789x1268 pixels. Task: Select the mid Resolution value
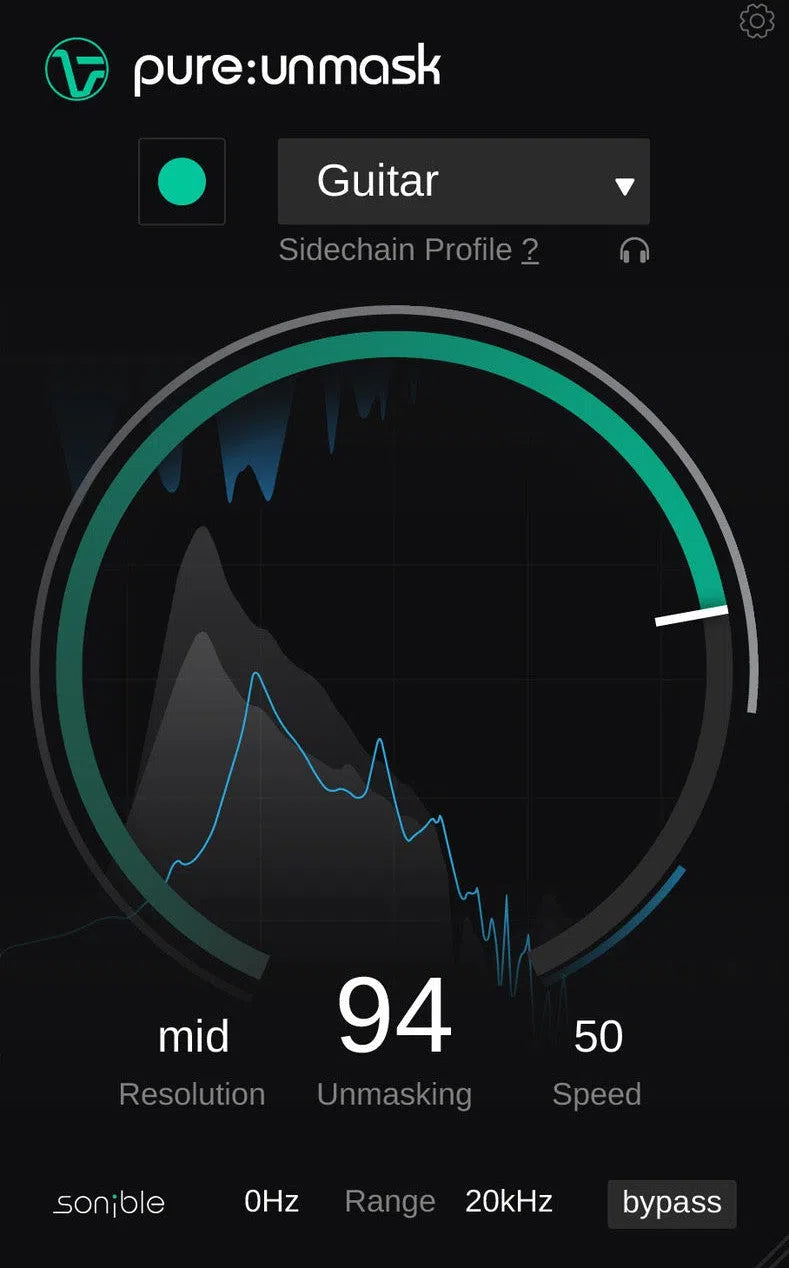(x=193, y=1037)
